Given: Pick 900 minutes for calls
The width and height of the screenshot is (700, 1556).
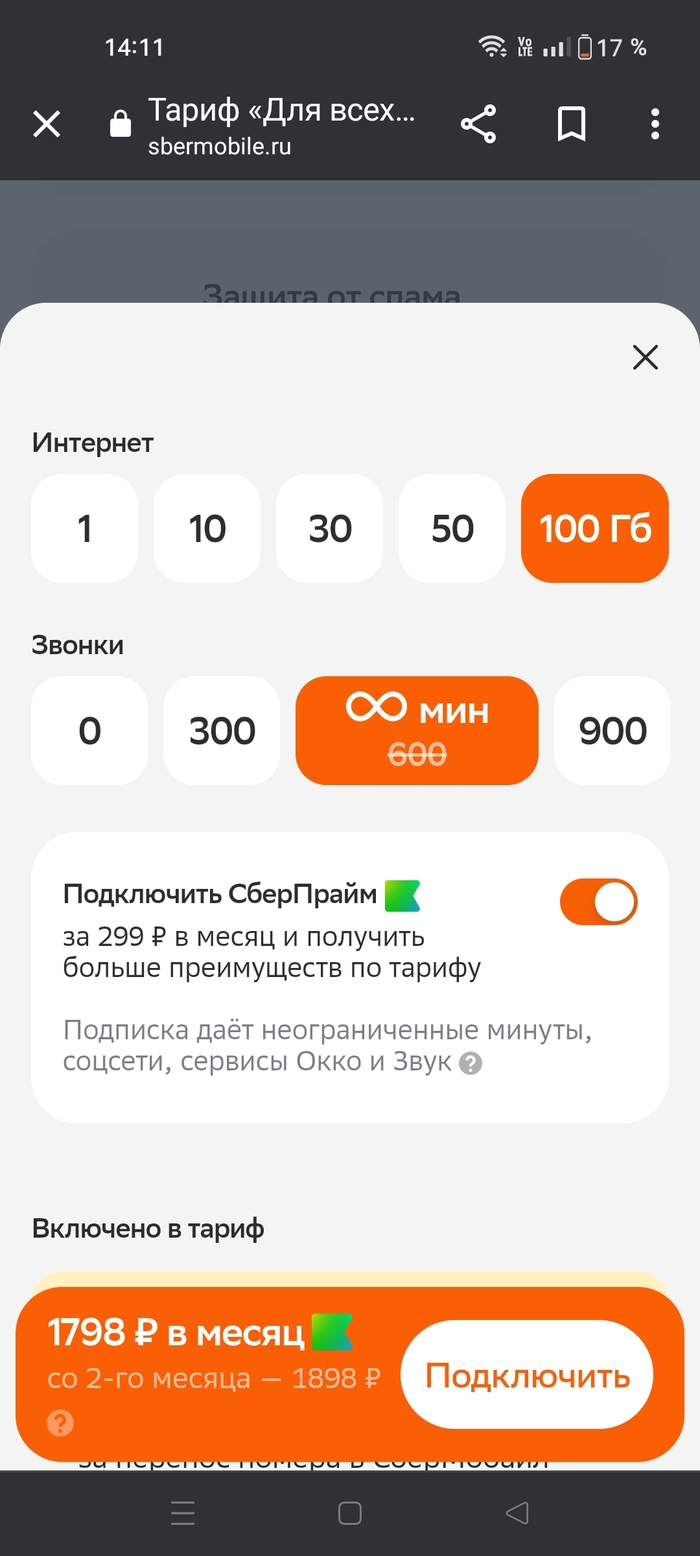Looking at the screenshot, I should (612, 731).
